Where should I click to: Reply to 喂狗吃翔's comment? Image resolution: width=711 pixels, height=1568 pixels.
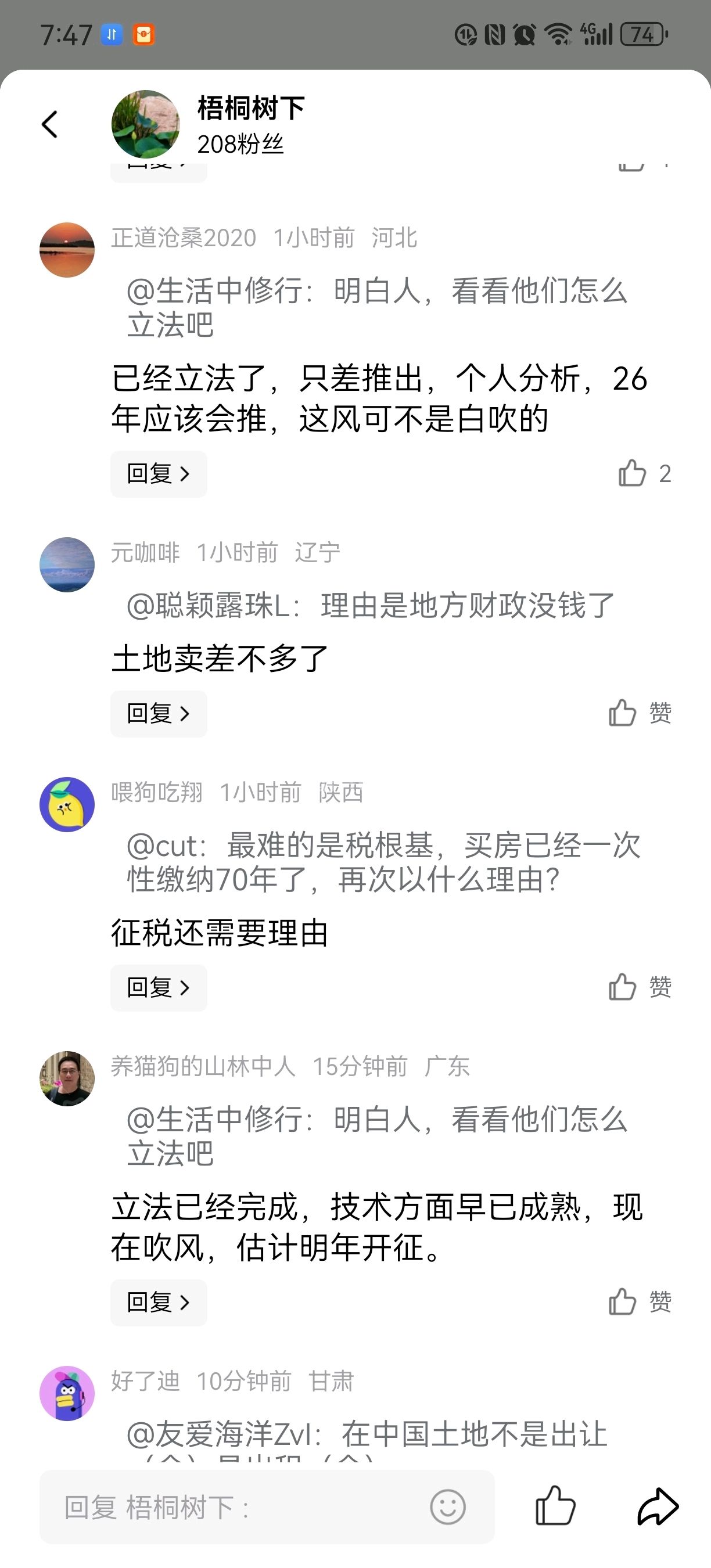tap(158, 987)
